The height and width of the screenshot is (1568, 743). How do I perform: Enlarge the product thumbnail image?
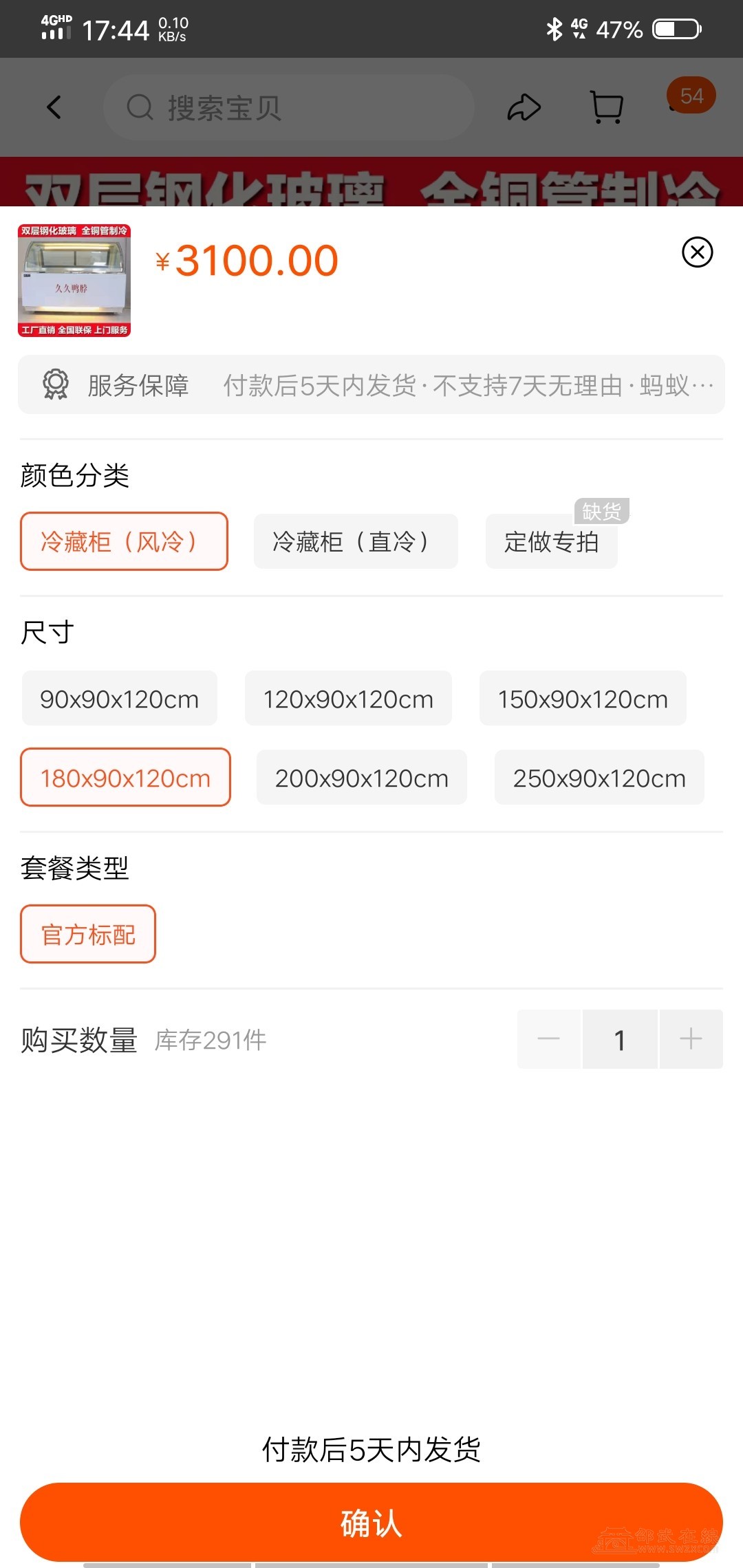pyautogui.click(x=74, y=281)
